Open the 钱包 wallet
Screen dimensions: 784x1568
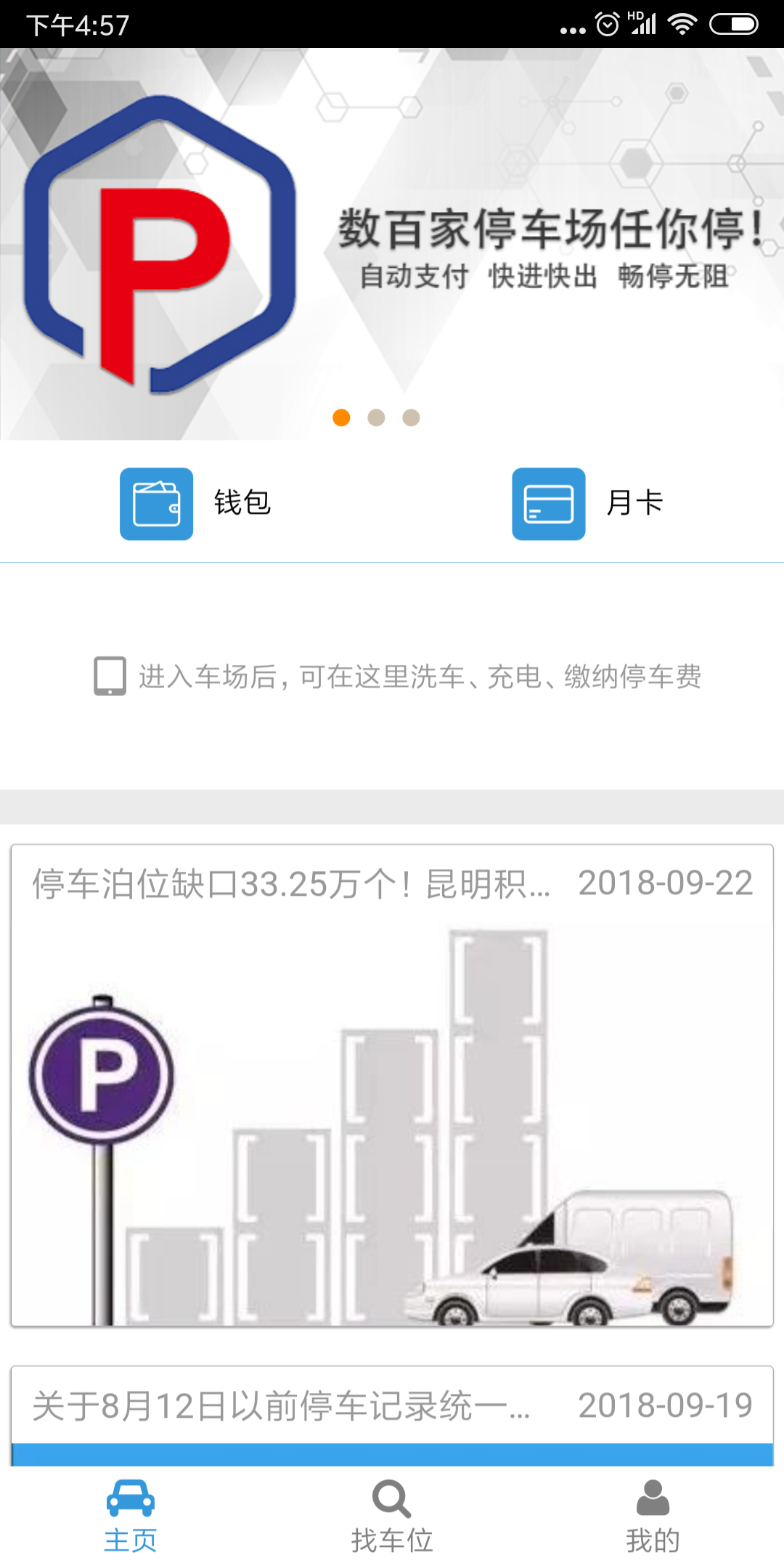tap(195, 504)
